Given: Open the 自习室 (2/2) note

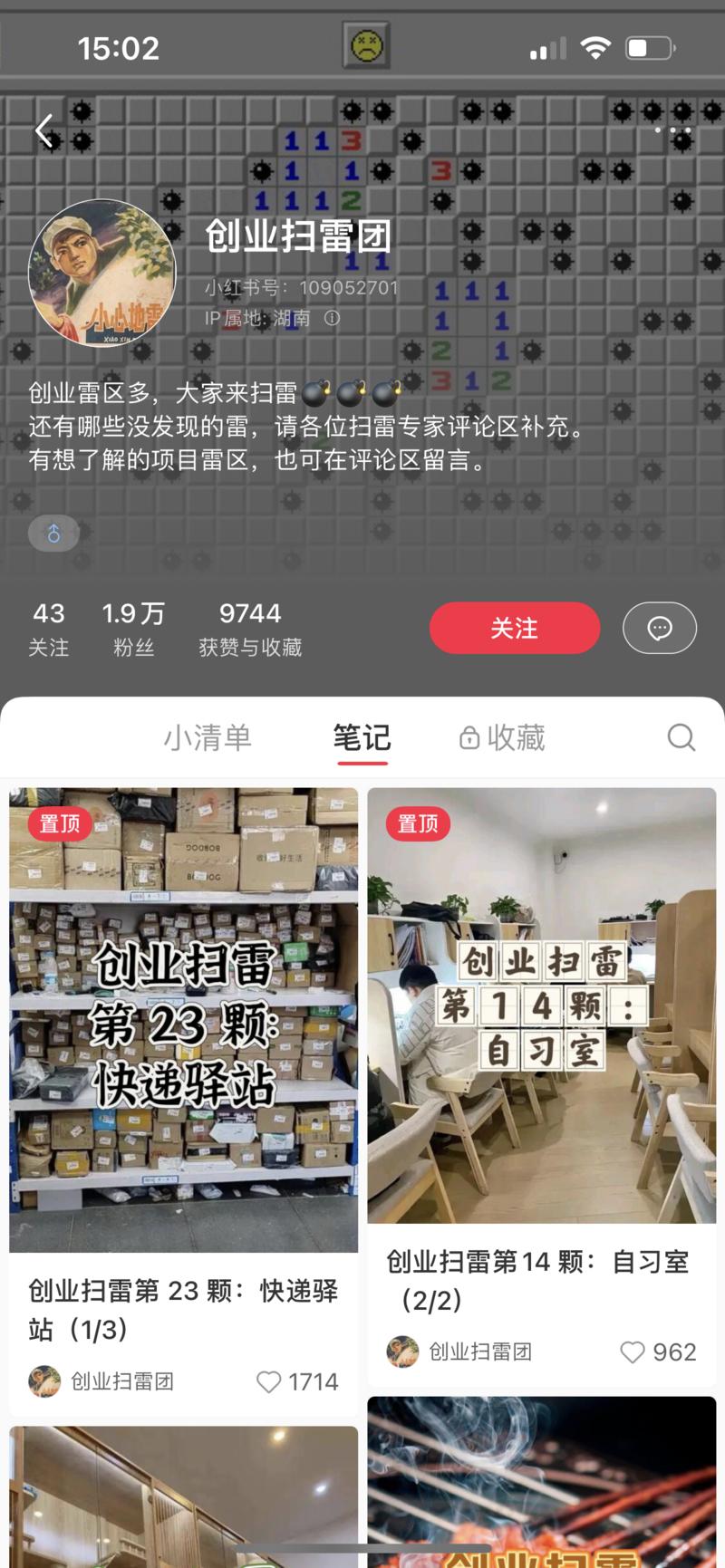Looking at the screenshot, I should coord(541,1005).
